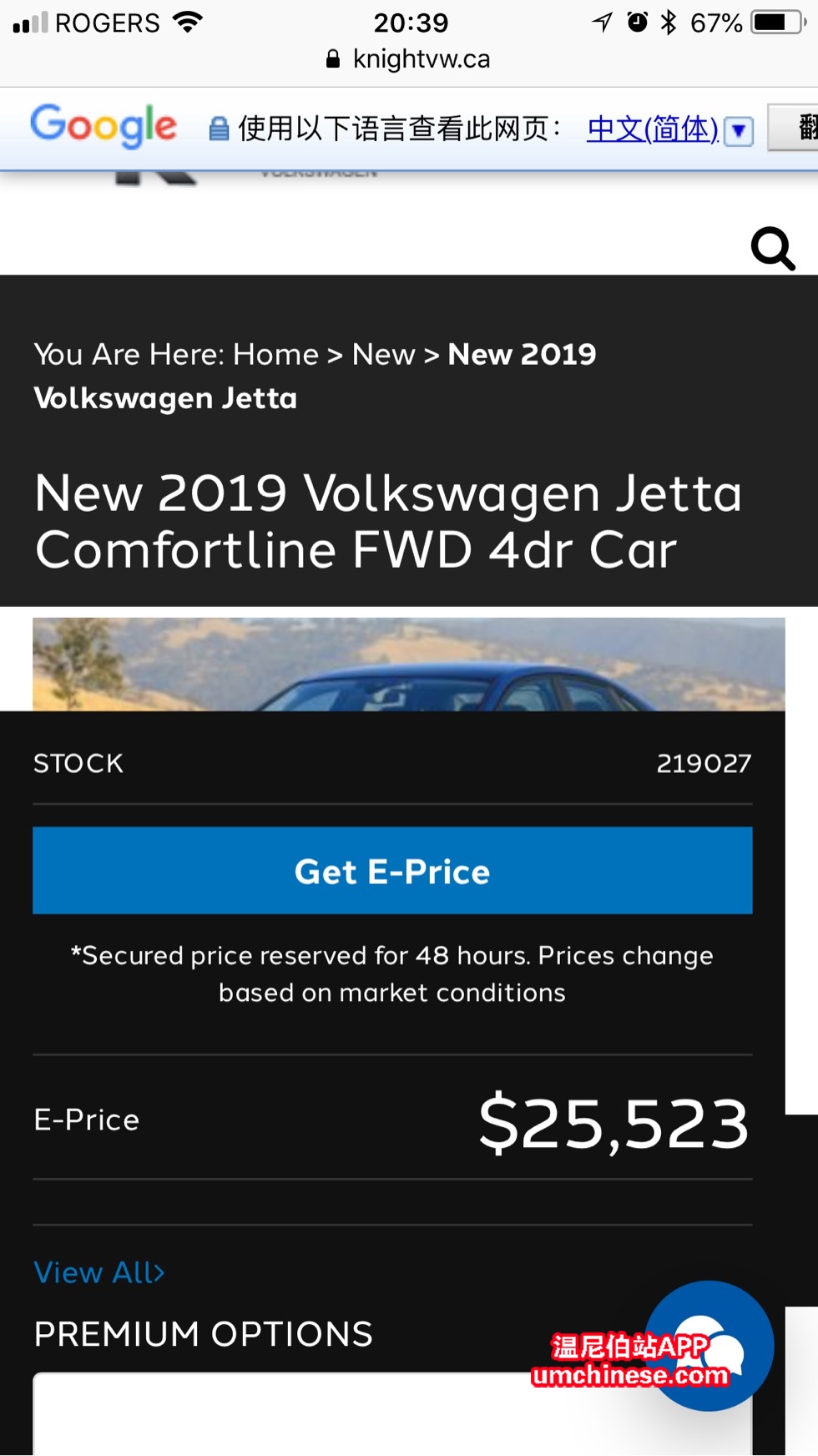Open the site search magnifier icon
The image size is (818, 1456).
pyautogui.click(x=772, y=249)
